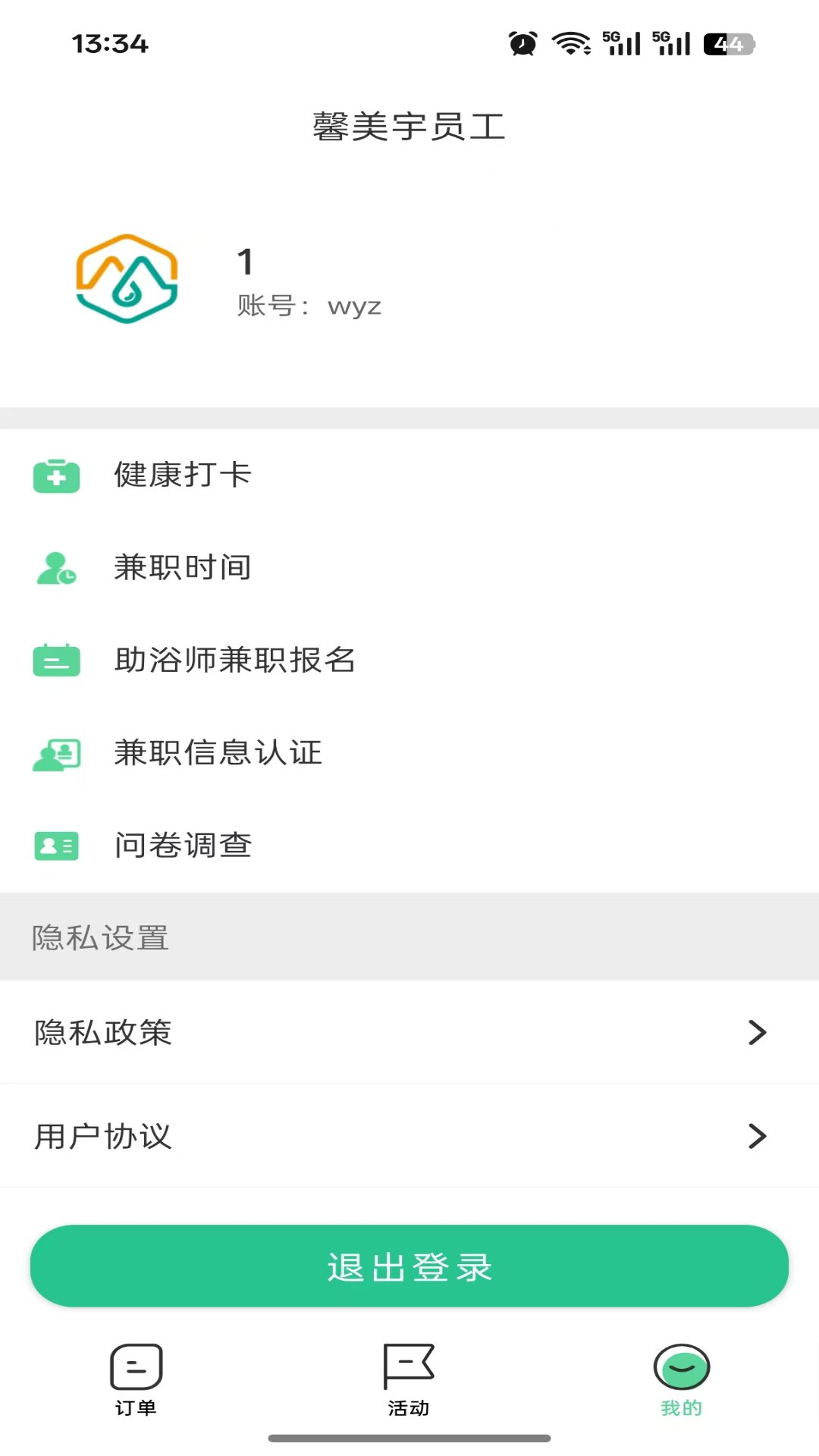Tap the 退出登录 logout button
This screenshot has width=819, height=1456.
(x=409, y=1266)
